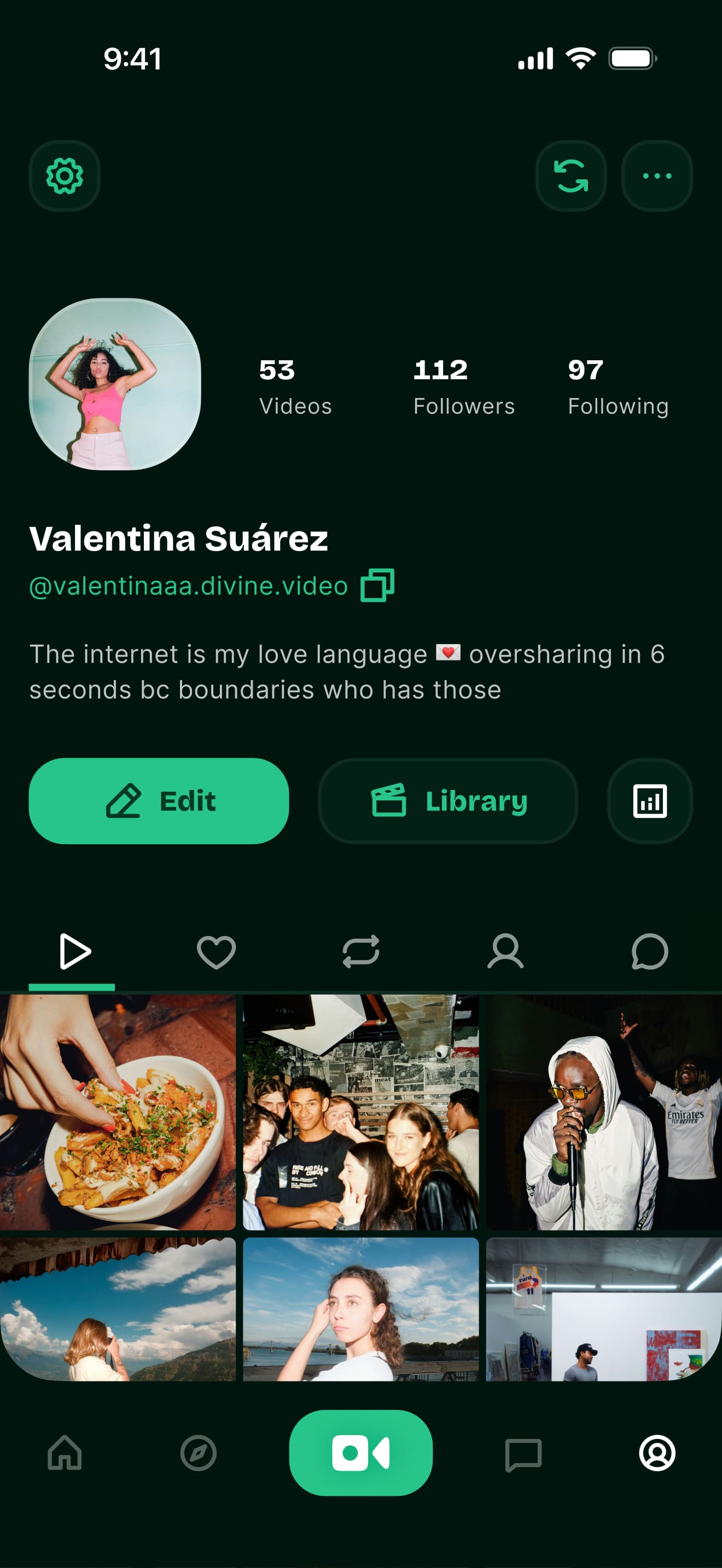722x1568 pixels.
Task: Open the singer with microphone video
Action: pyautogui.click(x=603, y=1112)
